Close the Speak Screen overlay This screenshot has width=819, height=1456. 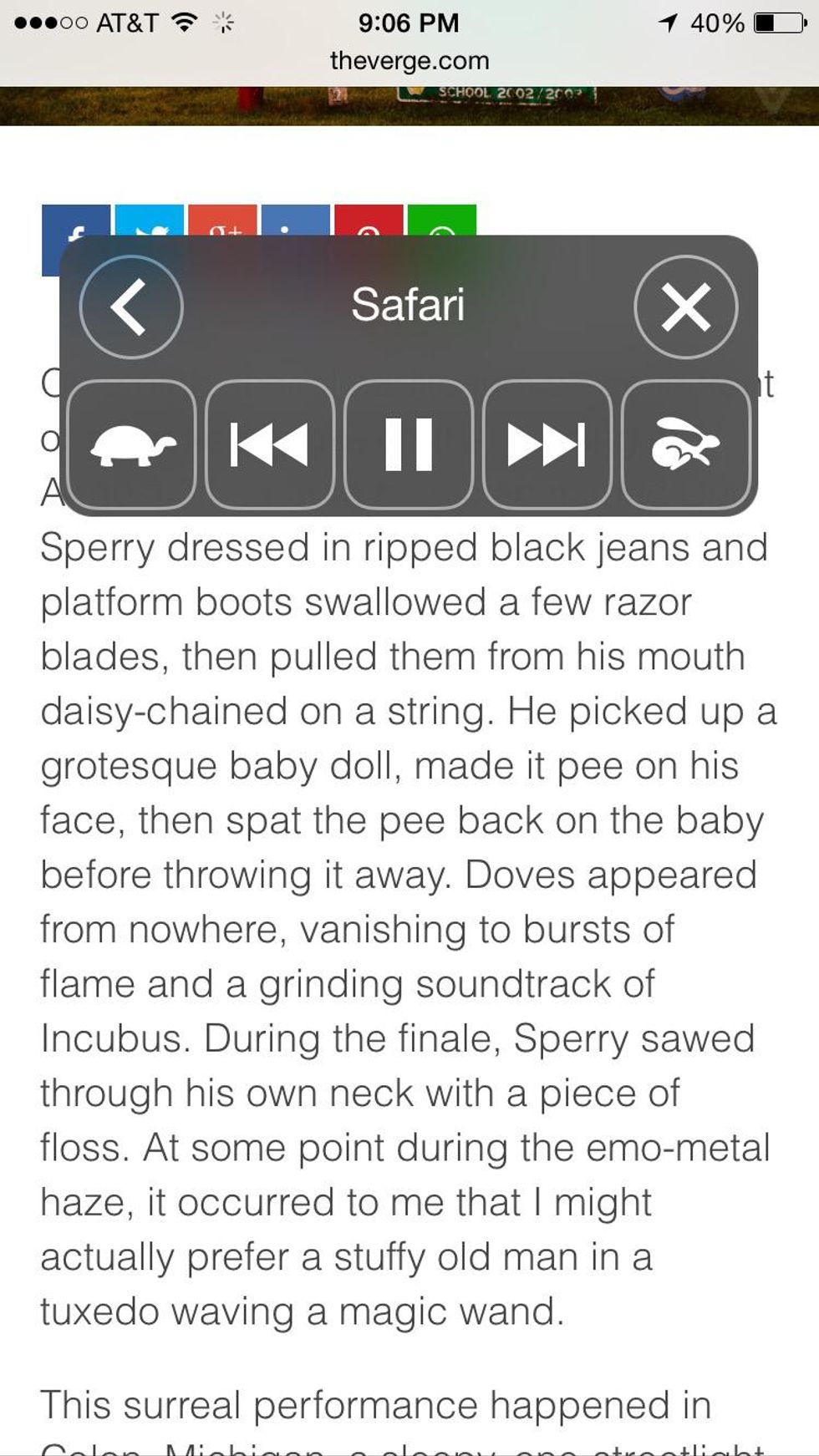click(x=685, y=307)
